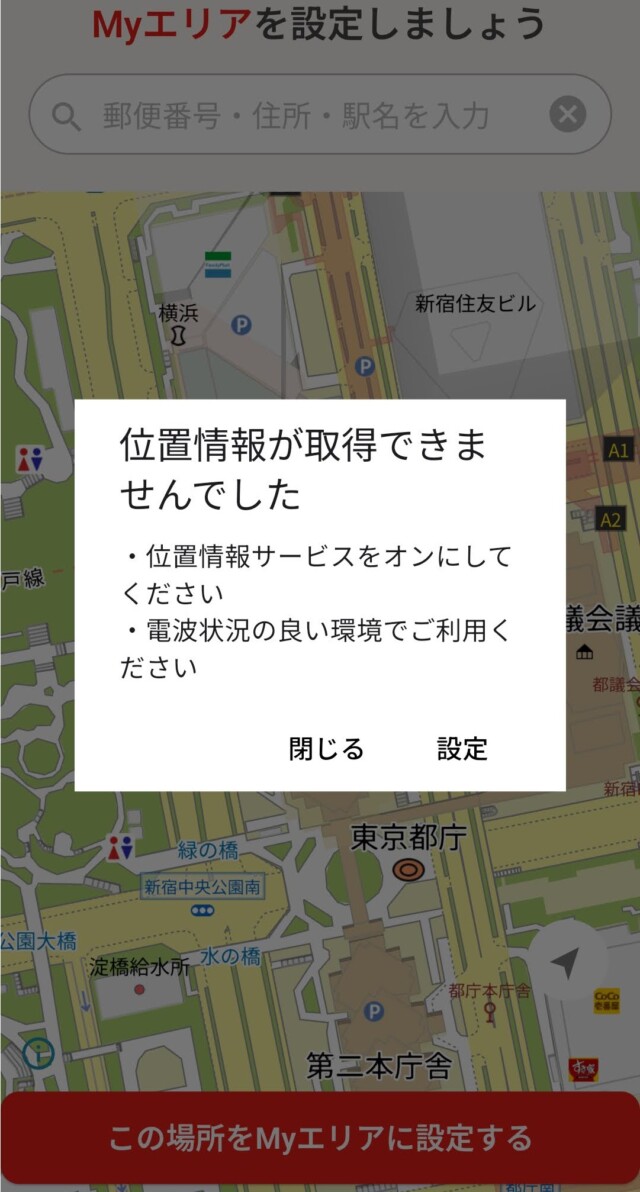Screen dimensions: 640x1192
Task: Clear the search field text
Action: (567, 115)
